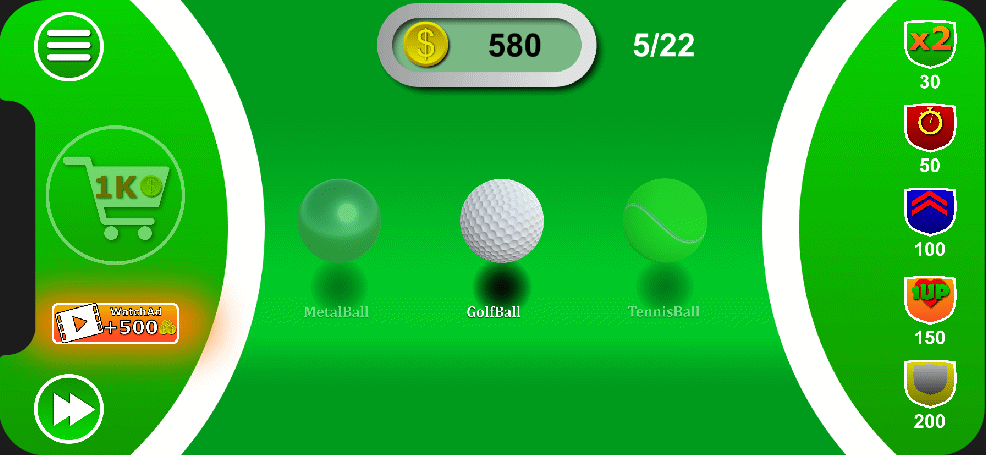Select the MetalBall skin

click(339, 221)
